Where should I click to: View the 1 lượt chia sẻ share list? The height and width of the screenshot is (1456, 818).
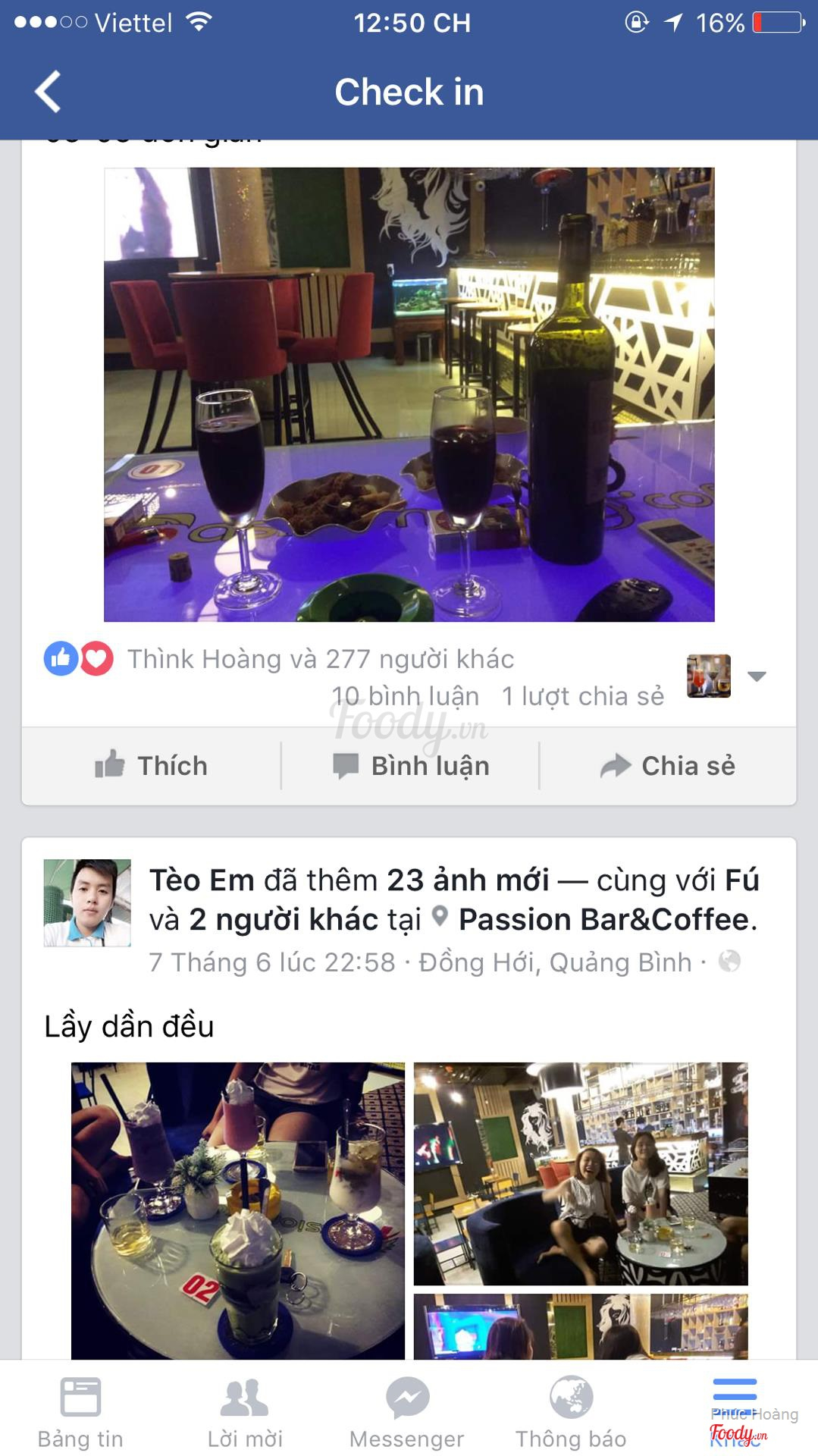coord(582,696)
